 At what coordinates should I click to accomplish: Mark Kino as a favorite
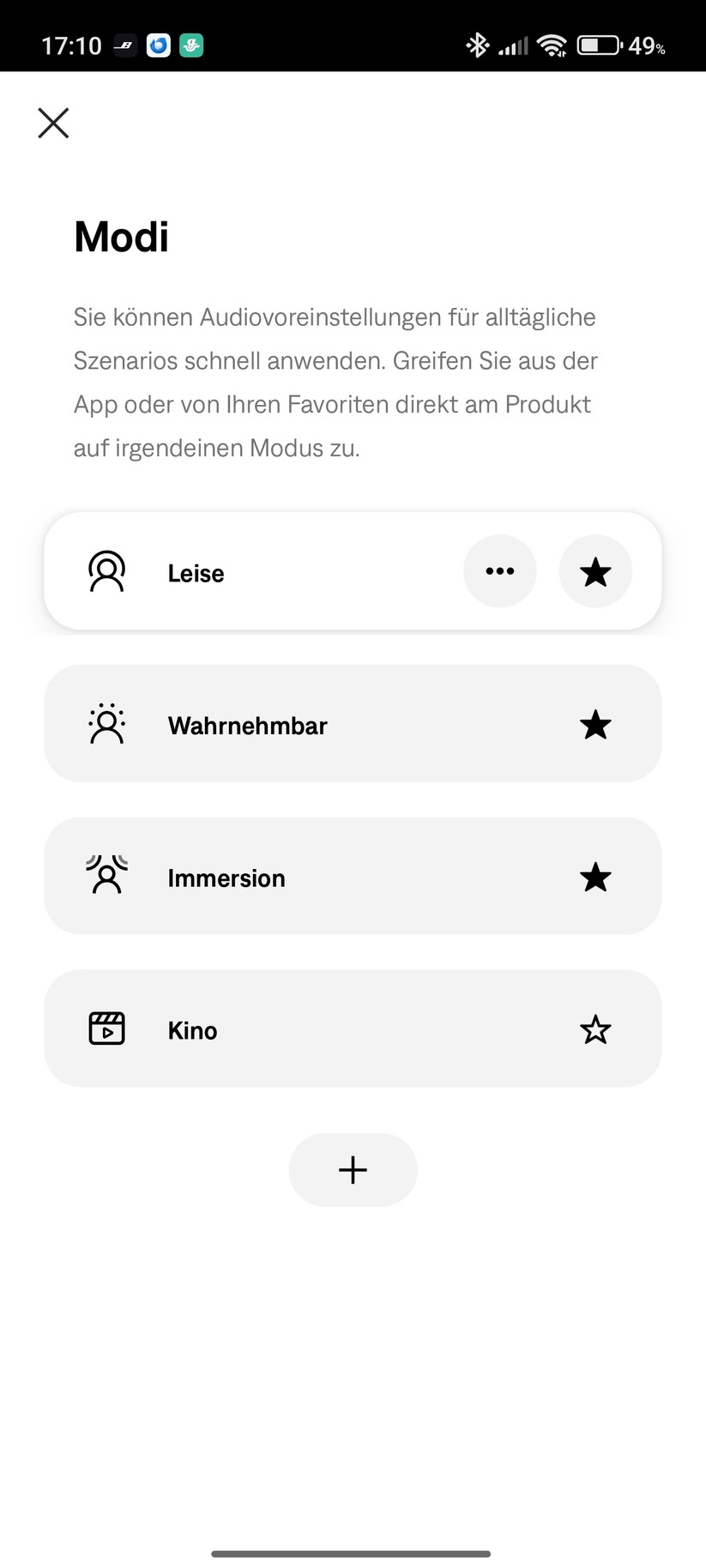595,1029
